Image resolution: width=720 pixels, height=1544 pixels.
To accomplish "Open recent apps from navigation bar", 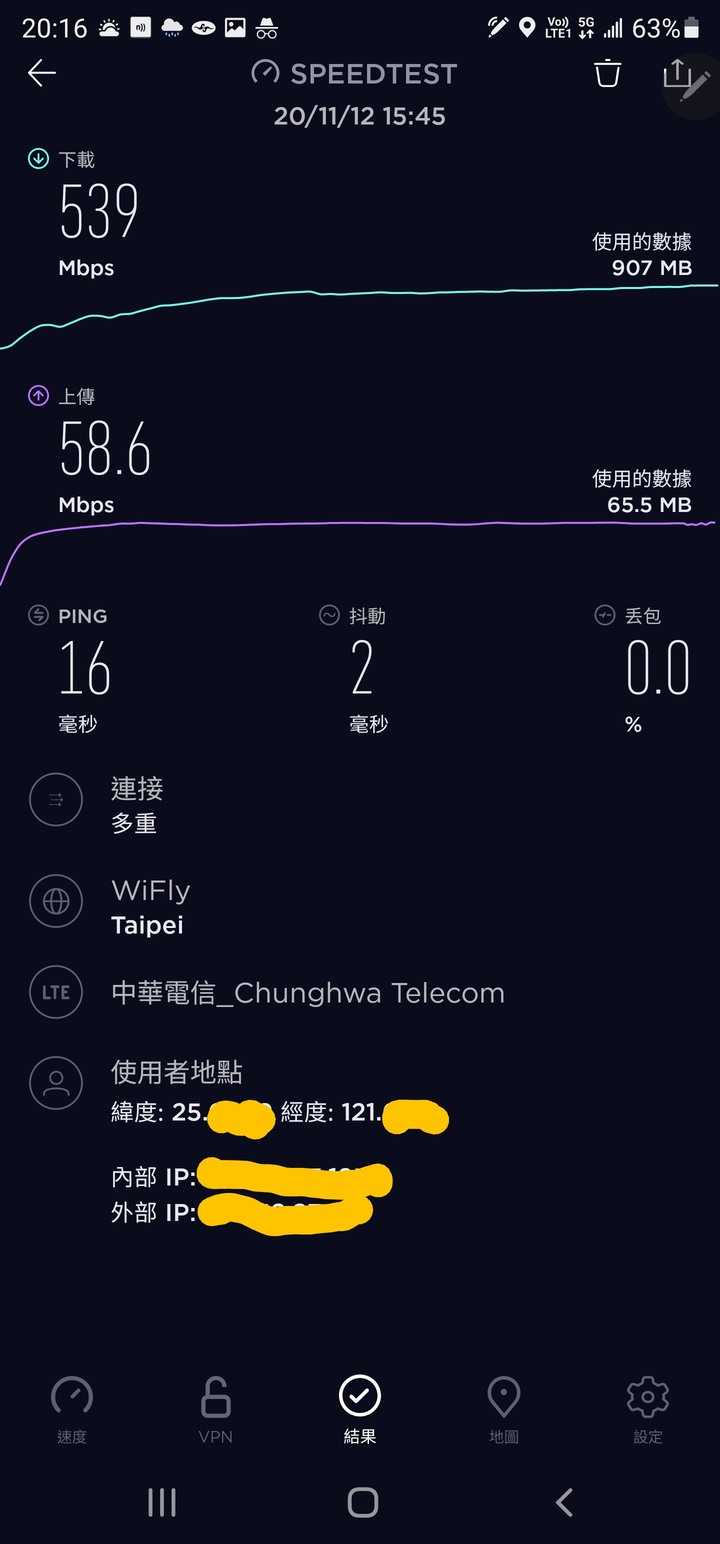I will coord(161,1502).
